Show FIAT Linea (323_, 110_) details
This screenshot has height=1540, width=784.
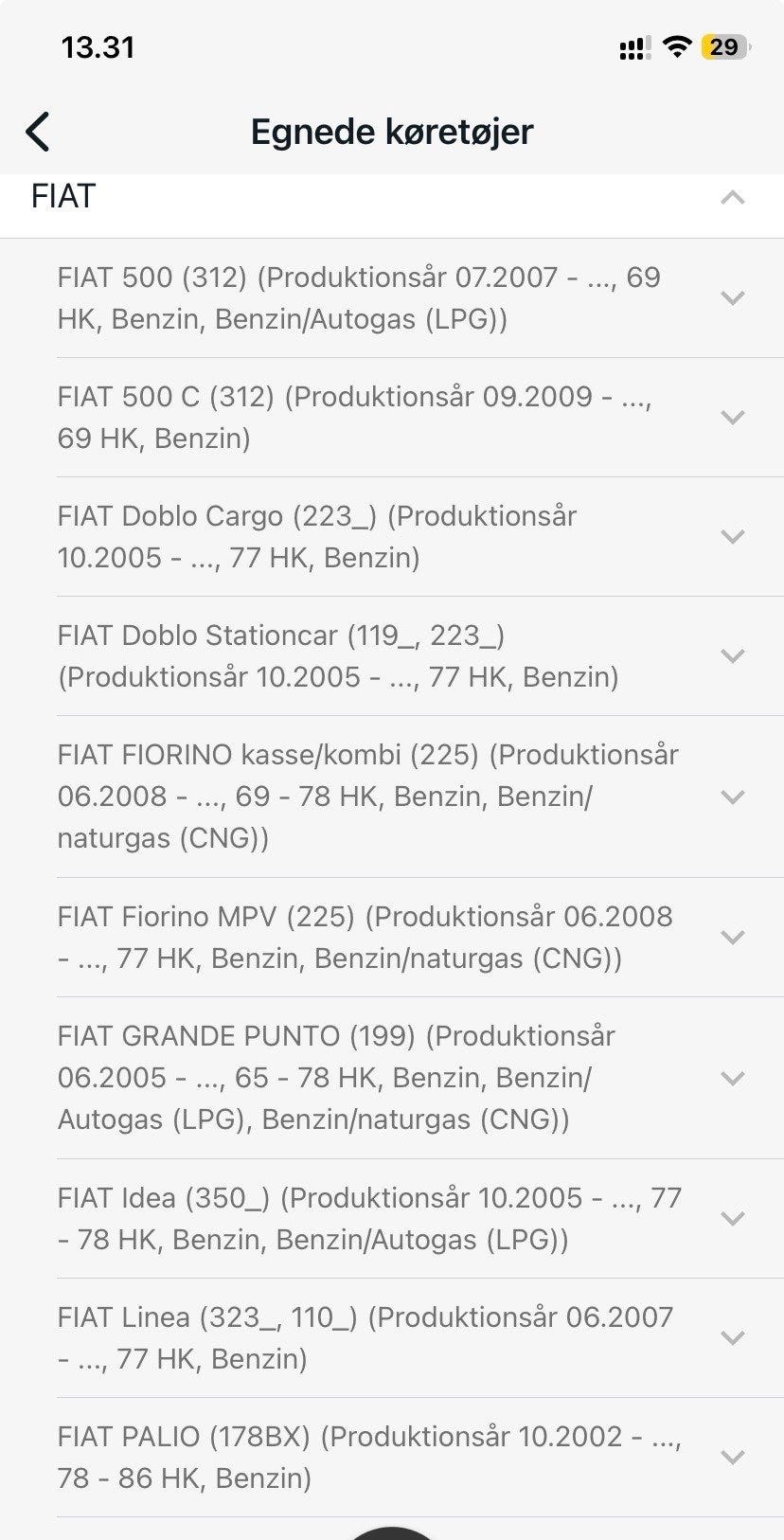point(732,1337)
